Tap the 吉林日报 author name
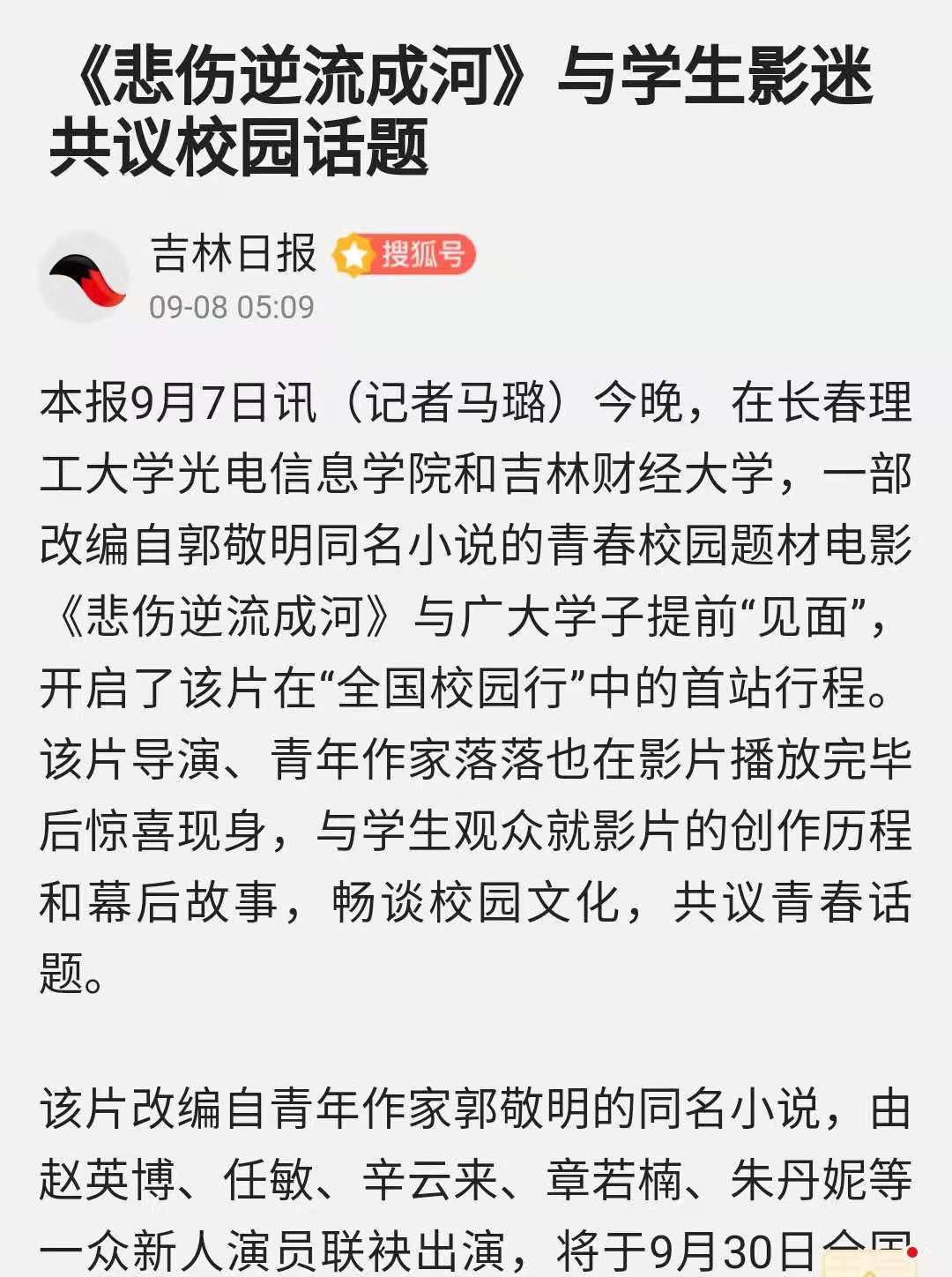 pos(233,254)
